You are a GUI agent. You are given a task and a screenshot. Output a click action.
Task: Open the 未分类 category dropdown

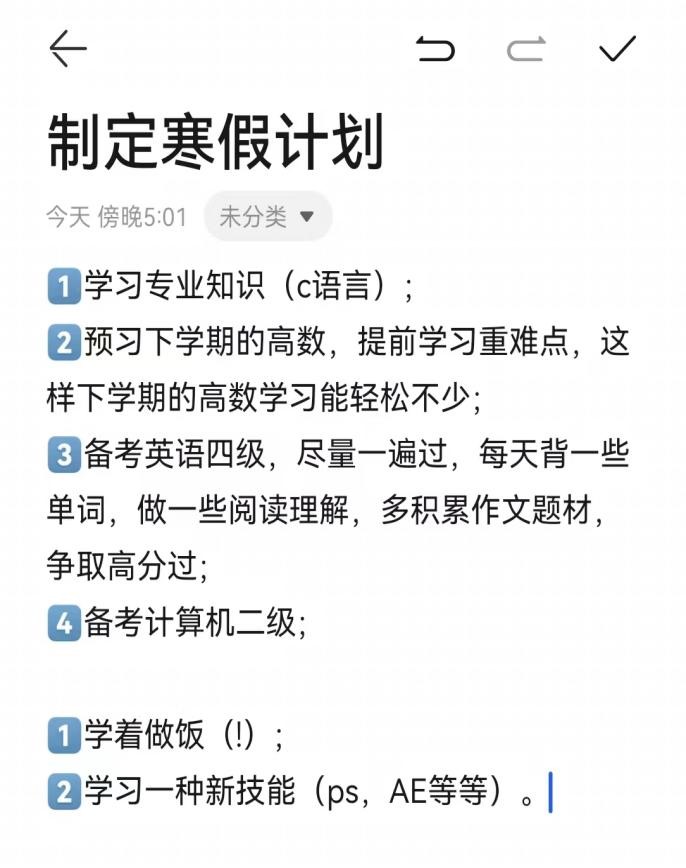click(x=267, y=216)
